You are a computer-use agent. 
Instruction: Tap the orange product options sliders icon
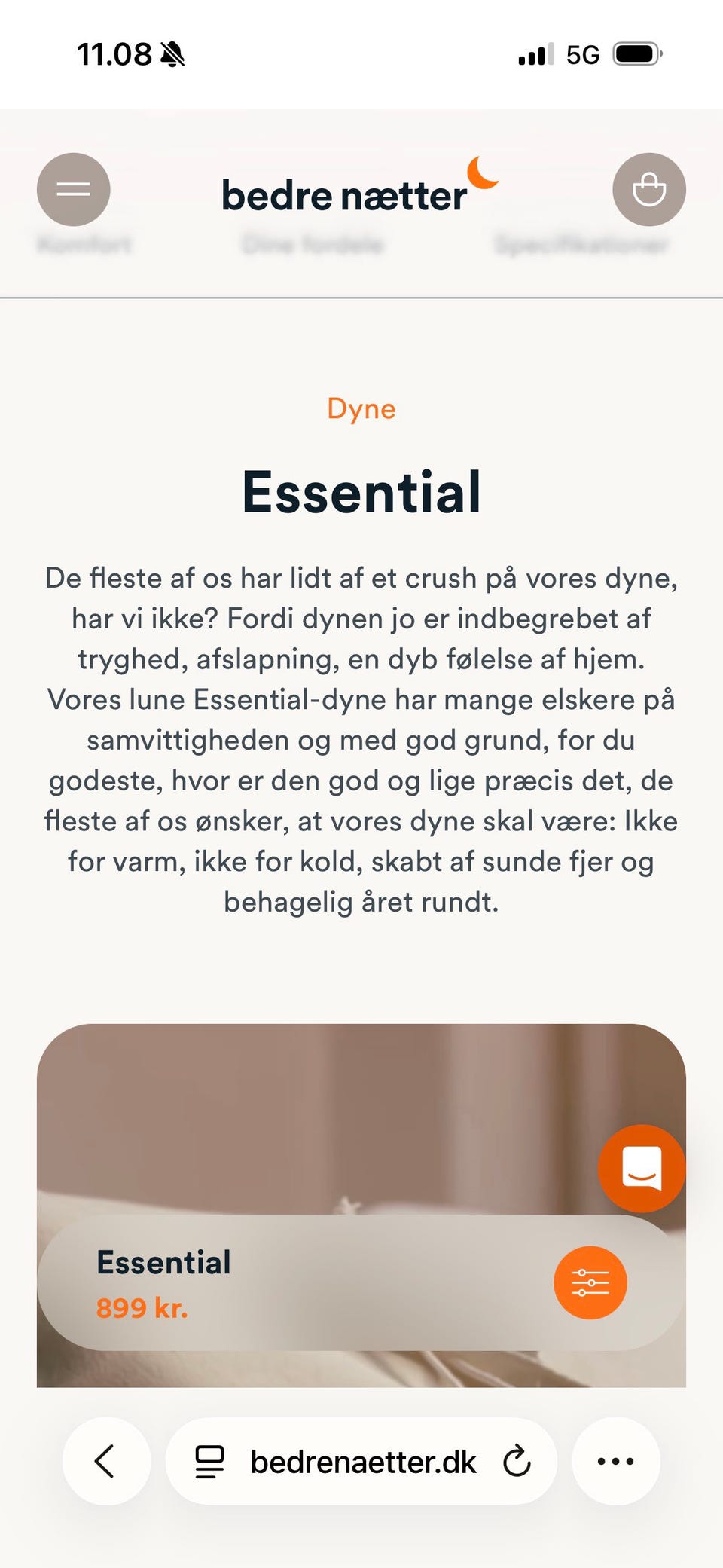[x=590, y=1283]
